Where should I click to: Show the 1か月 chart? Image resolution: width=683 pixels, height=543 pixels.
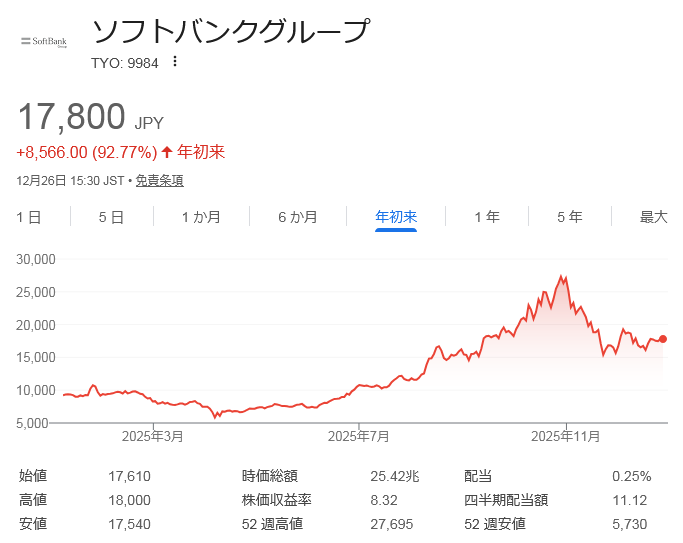point(201,217)
